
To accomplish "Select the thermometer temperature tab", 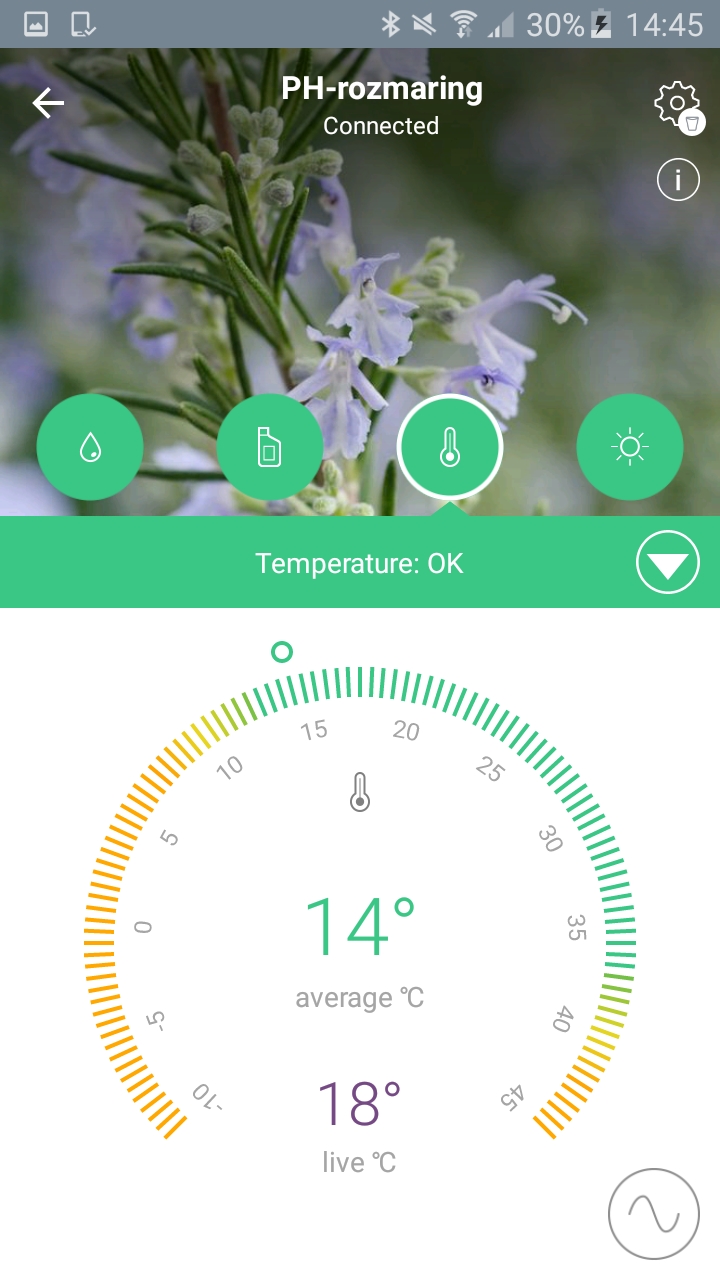I will click(x=450, y=447).
